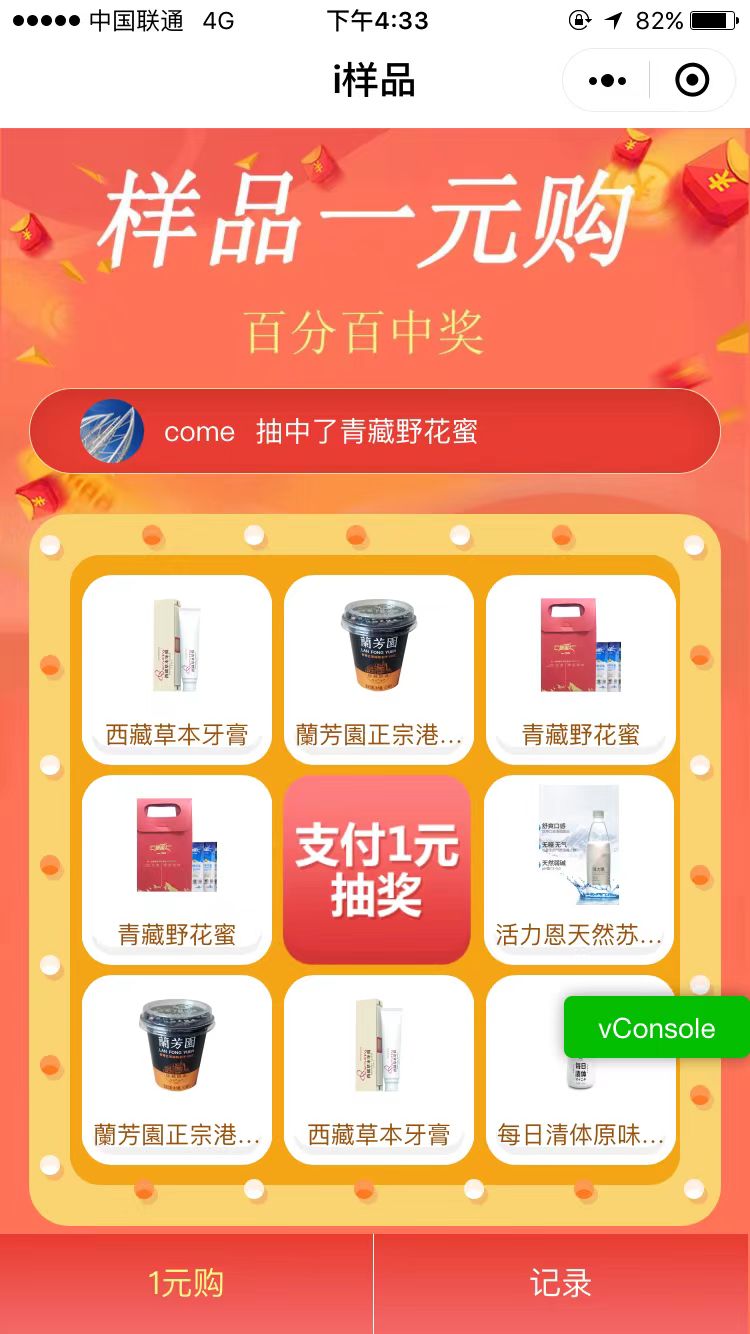Tap 支付1元抽奖 to draw a prize

click(x=376, y=869)
